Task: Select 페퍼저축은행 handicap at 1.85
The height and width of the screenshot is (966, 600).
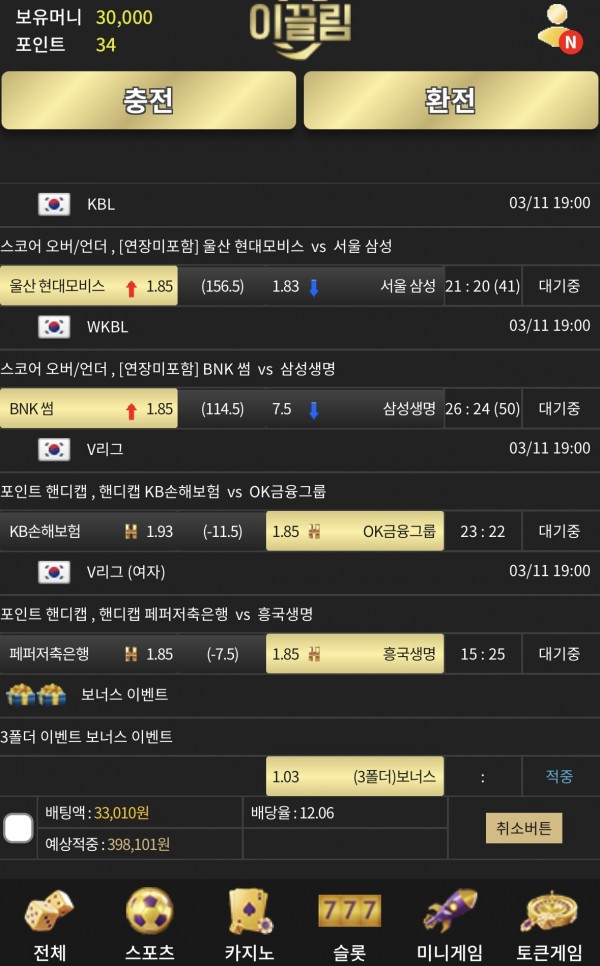Action: point(89,654)
